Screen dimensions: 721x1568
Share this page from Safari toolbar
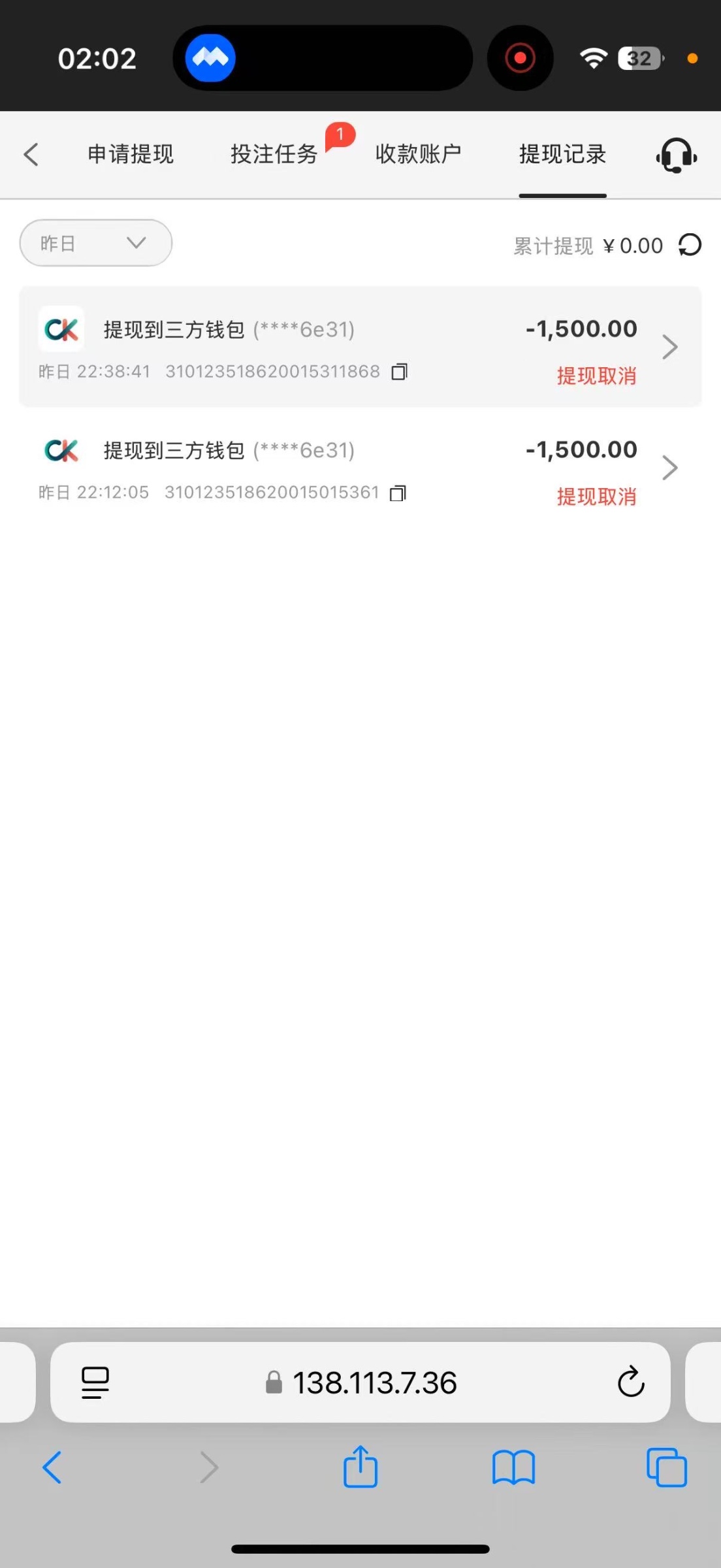pyautogui.click(x=360, y=1467)
